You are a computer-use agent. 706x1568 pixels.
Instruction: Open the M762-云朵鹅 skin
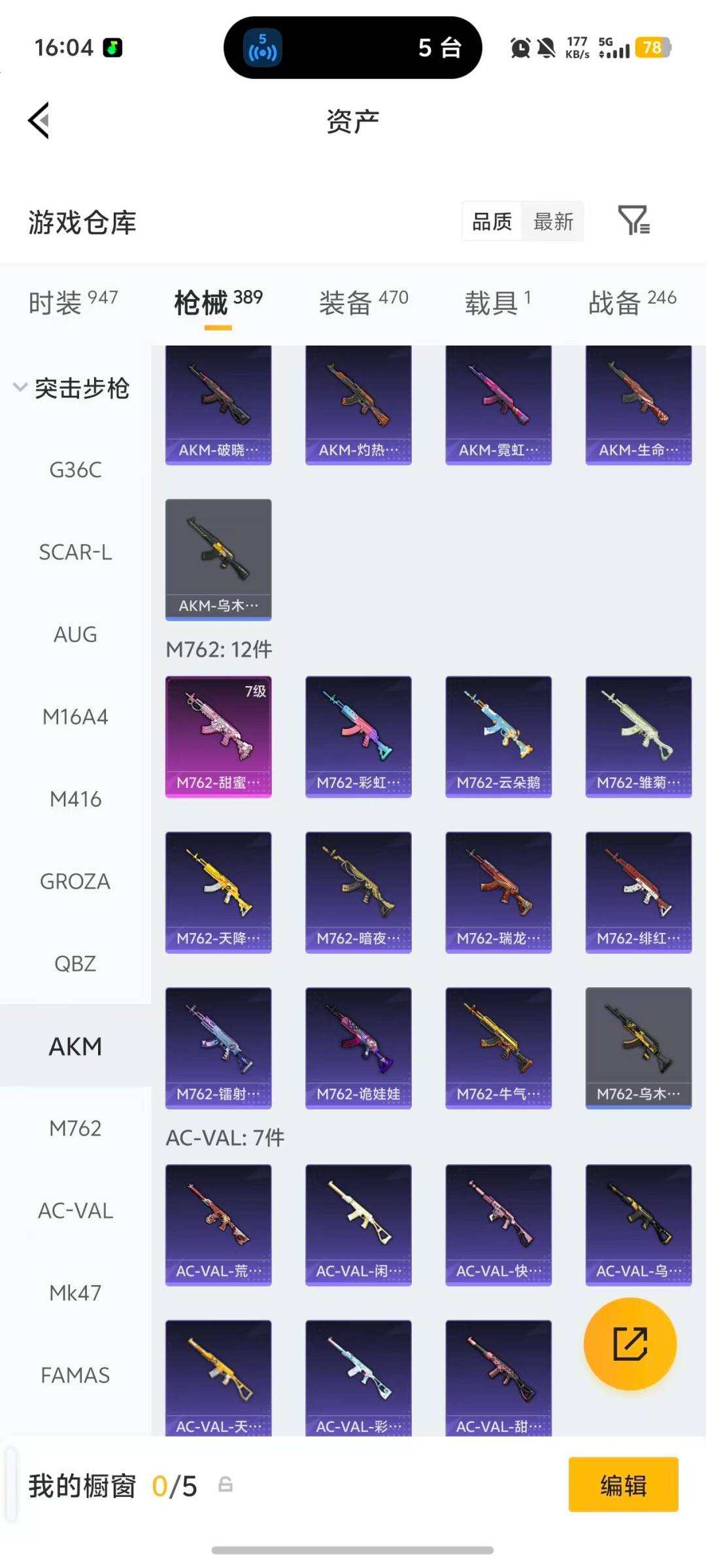coord(498,736)
